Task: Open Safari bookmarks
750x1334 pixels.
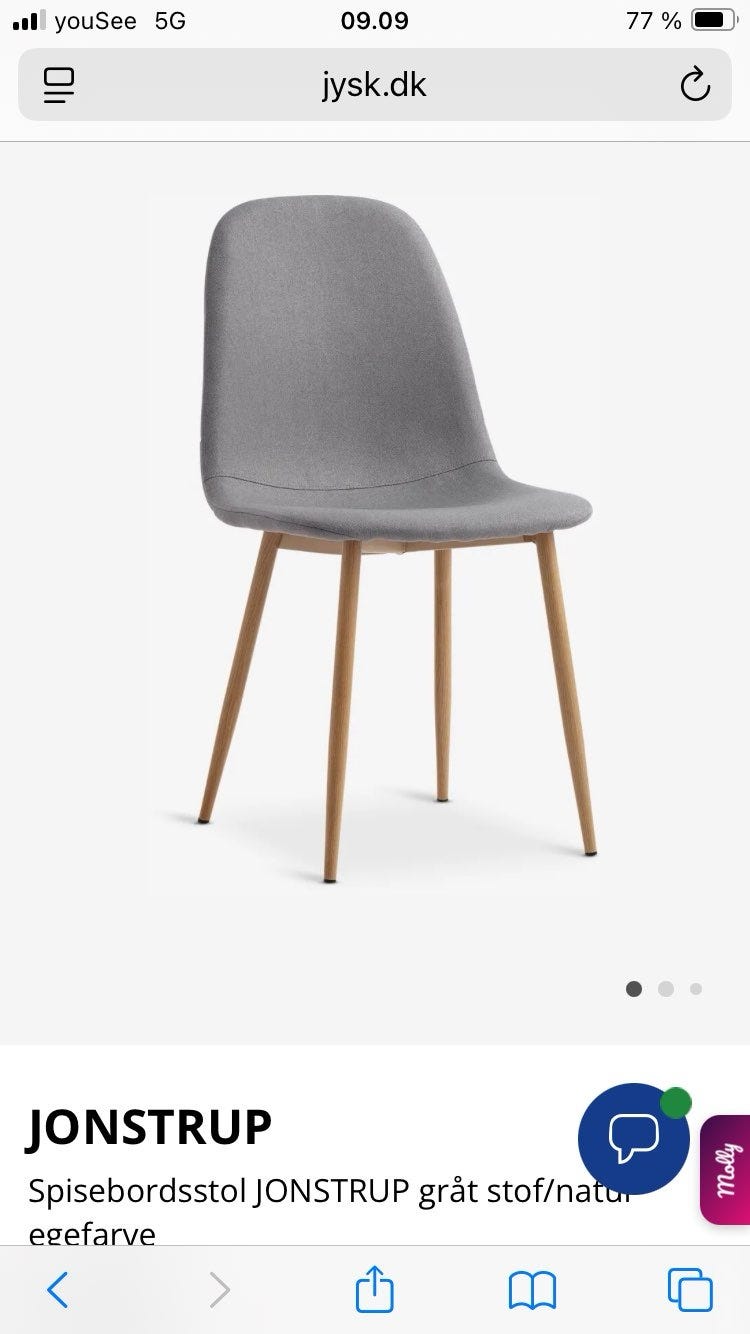Action: point(532,1290)
